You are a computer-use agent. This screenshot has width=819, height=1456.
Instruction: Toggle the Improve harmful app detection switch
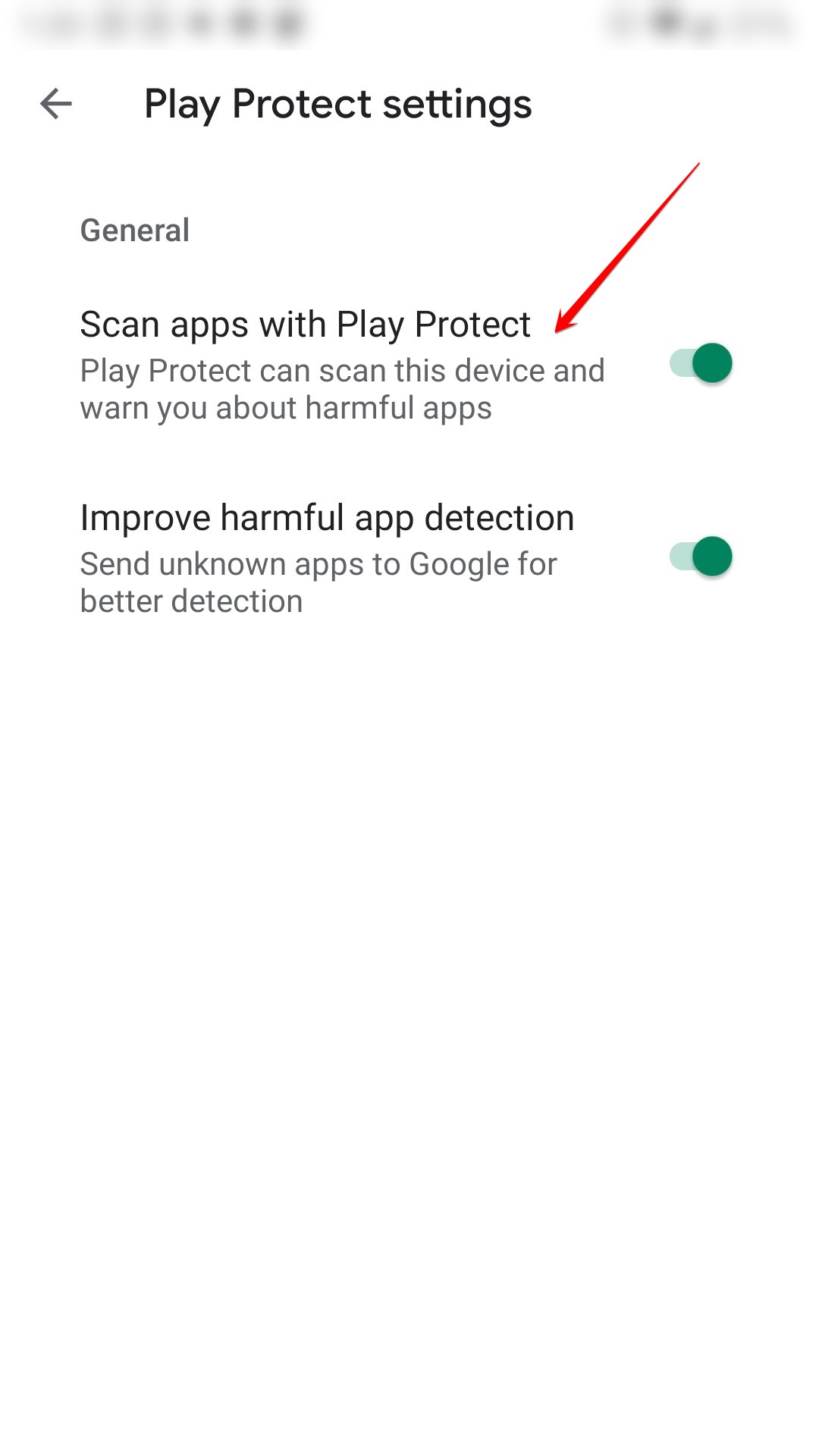[699, 557]
